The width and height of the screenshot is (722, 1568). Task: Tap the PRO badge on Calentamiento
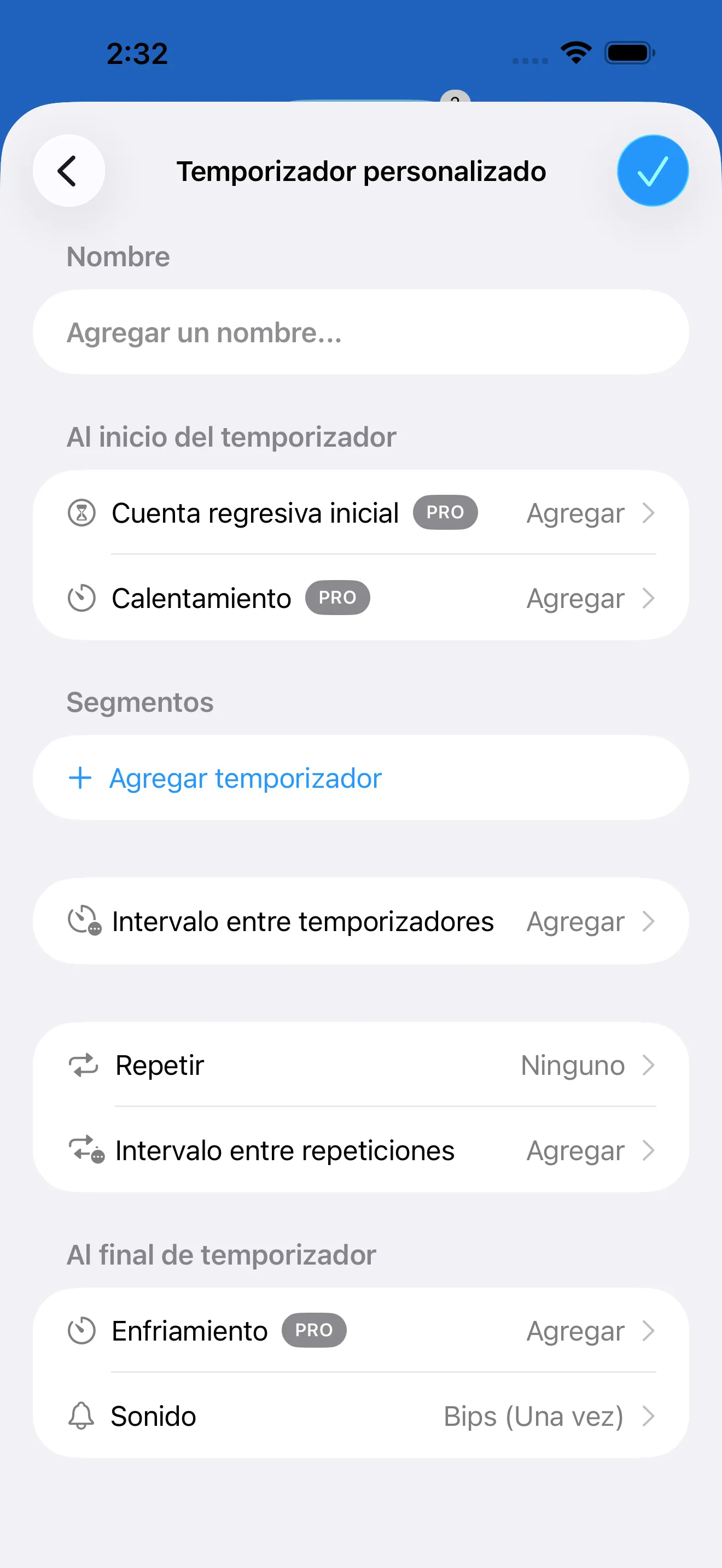click(x=337, y=598)
